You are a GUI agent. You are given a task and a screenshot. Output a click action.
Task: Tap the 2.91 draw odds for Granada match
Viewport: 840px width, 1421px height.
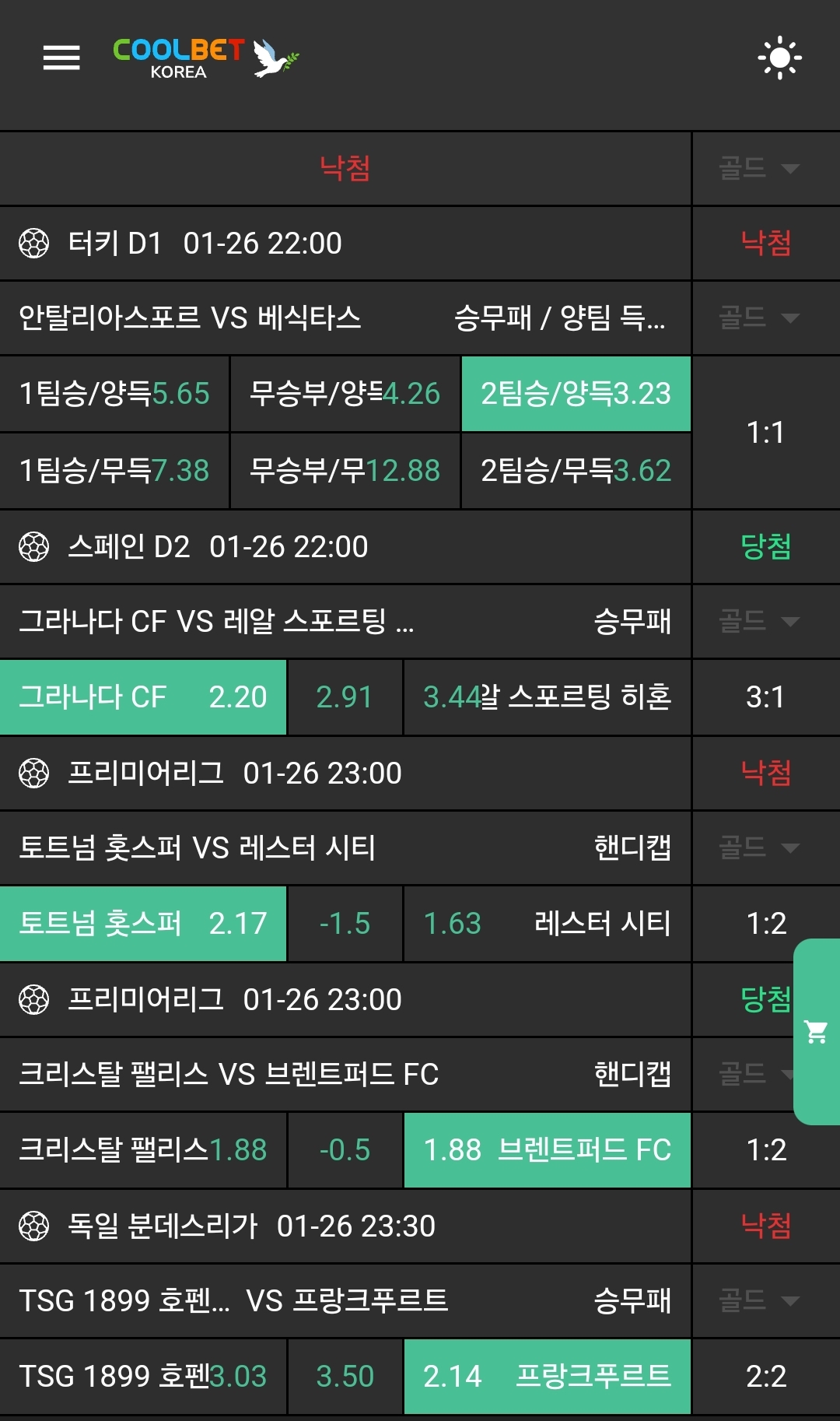coord(345,697)
